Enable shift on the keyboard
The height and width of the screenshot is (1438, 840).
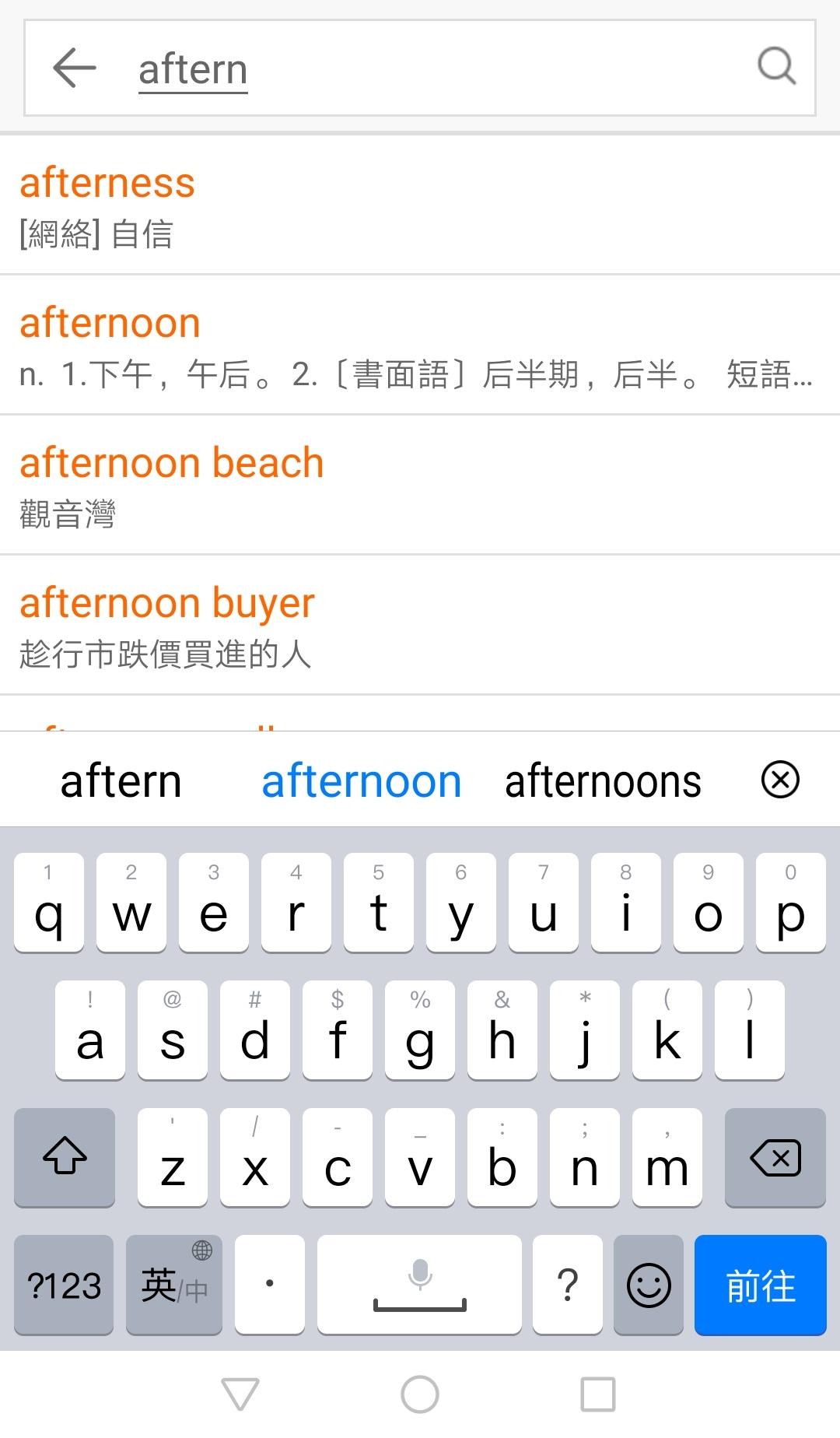tap(65, 1158)
